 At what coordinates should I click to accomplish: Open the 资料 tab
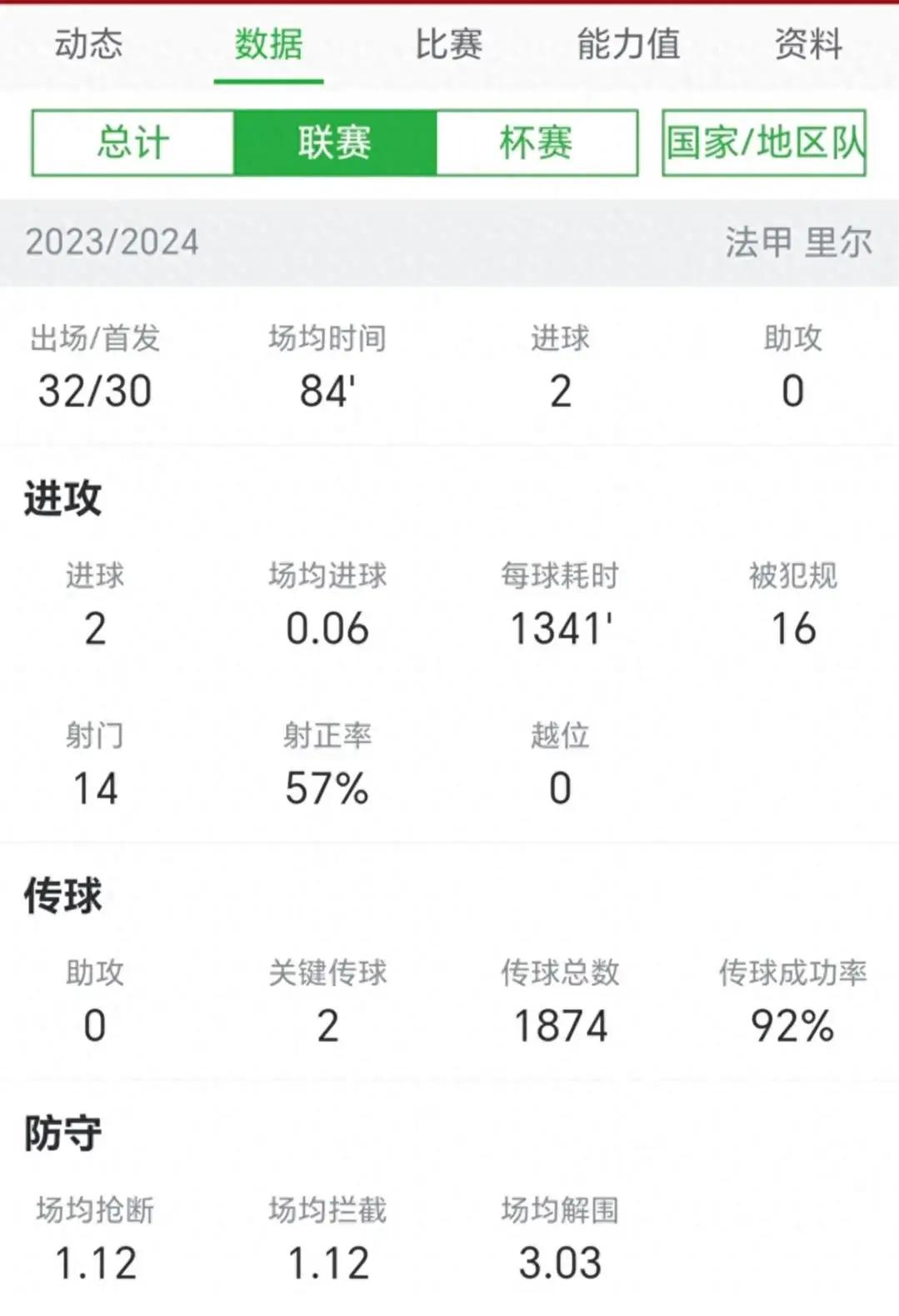point(808,43)
